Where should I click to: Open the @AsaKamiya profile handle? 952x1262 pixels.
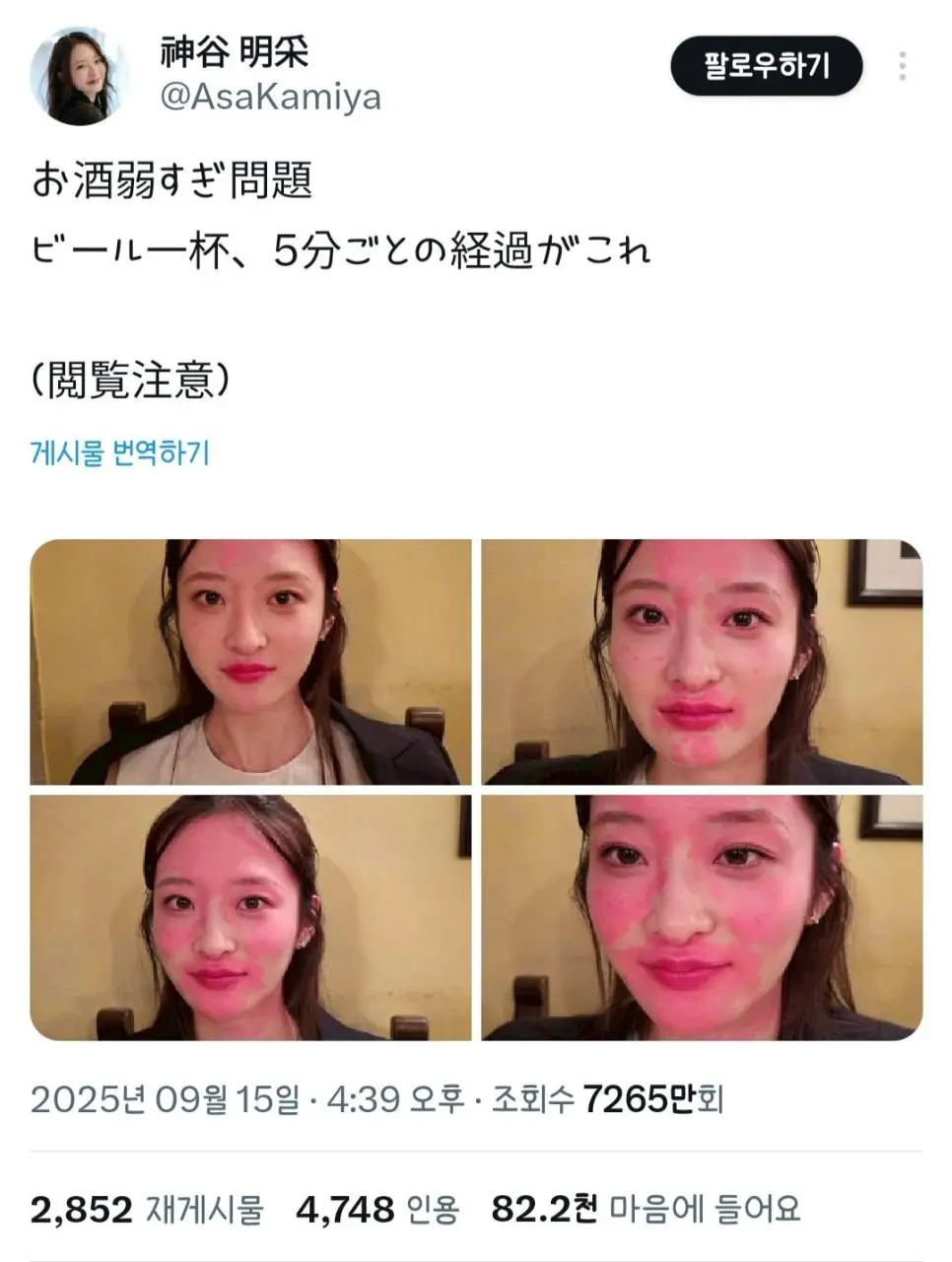pyautogui.click(x=270, y=97)
